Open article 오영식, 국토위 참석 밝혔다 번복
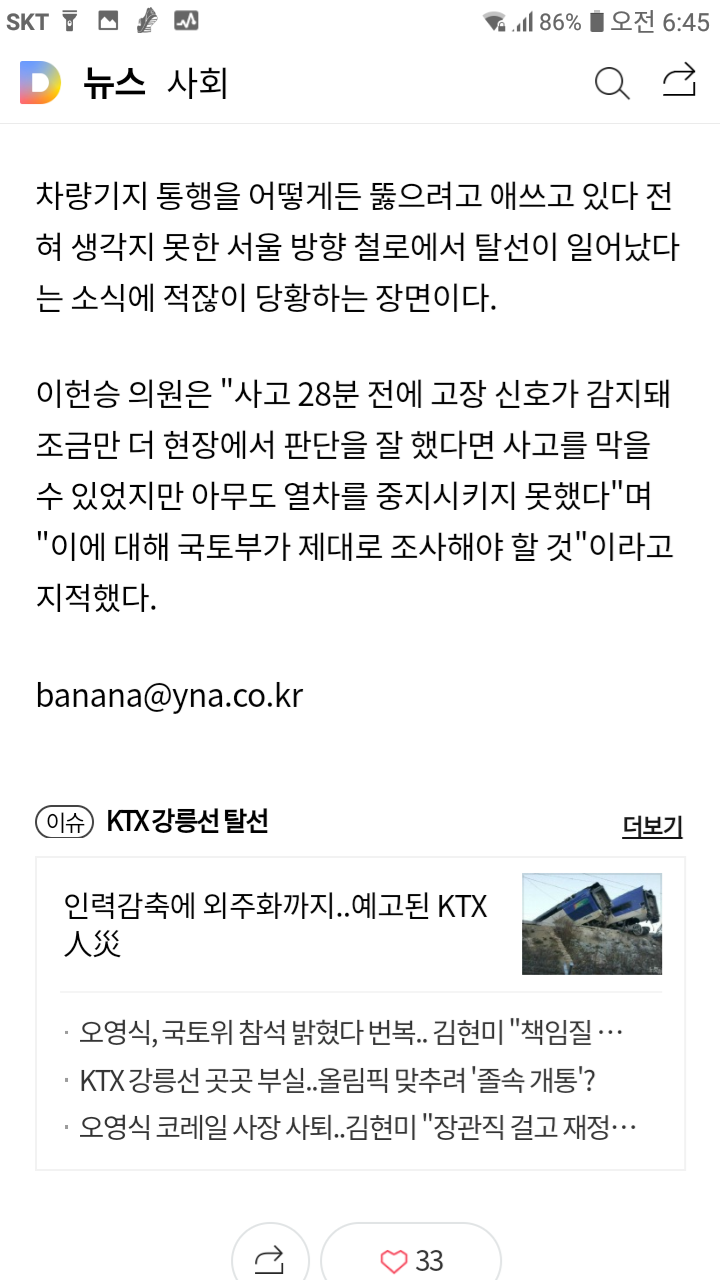Viewport: 720px width, 1280px height. point(350,1030)
